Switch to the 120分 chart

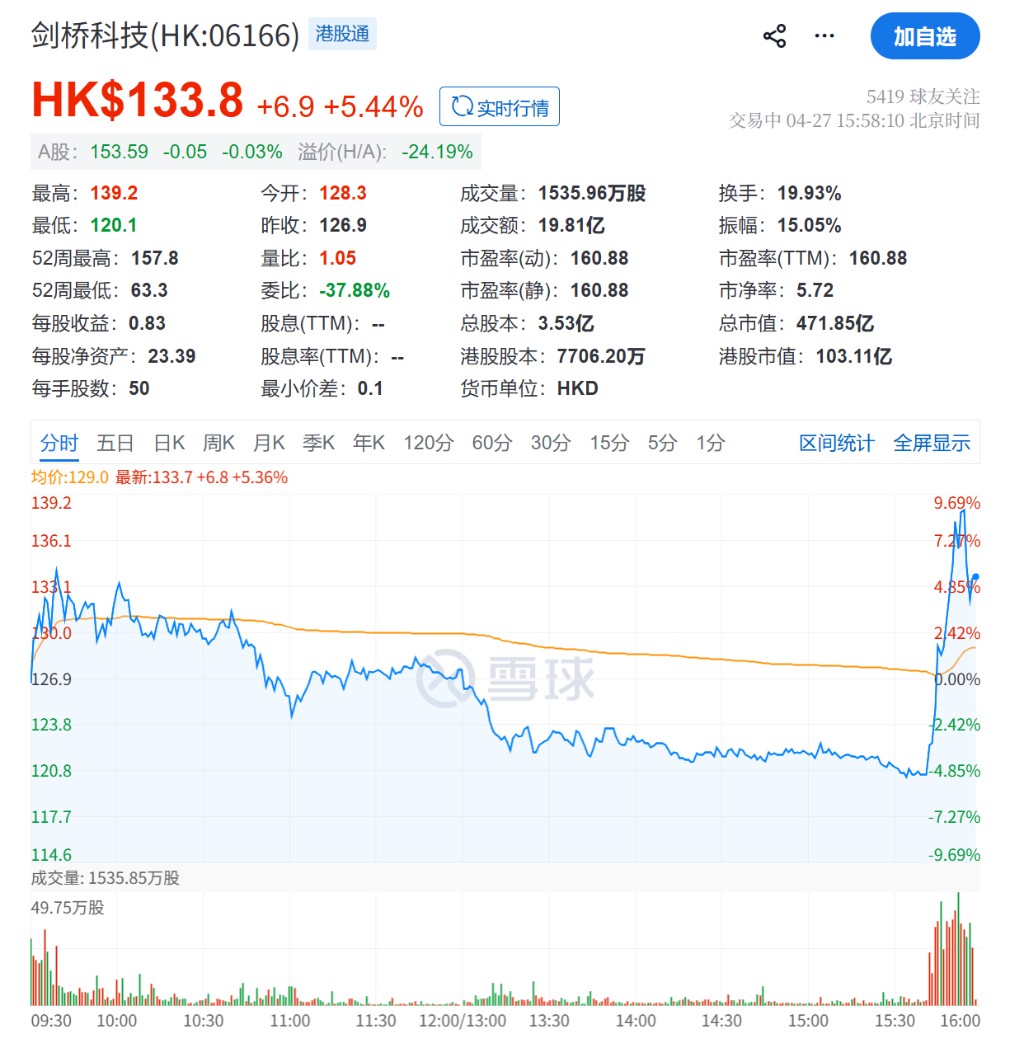click(x=428, y=443)
